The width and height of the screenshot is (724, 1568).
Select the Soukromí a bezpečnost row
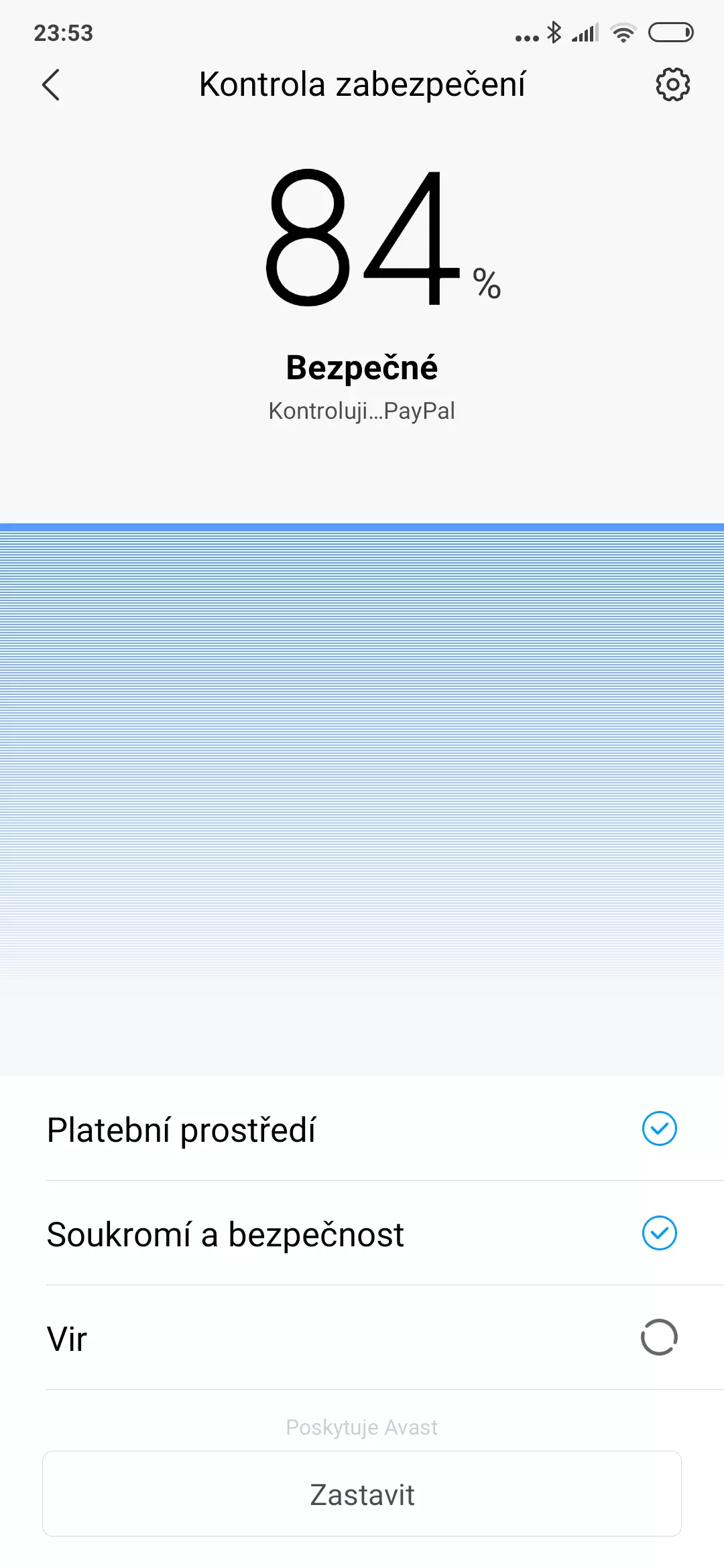[362, 1234]
